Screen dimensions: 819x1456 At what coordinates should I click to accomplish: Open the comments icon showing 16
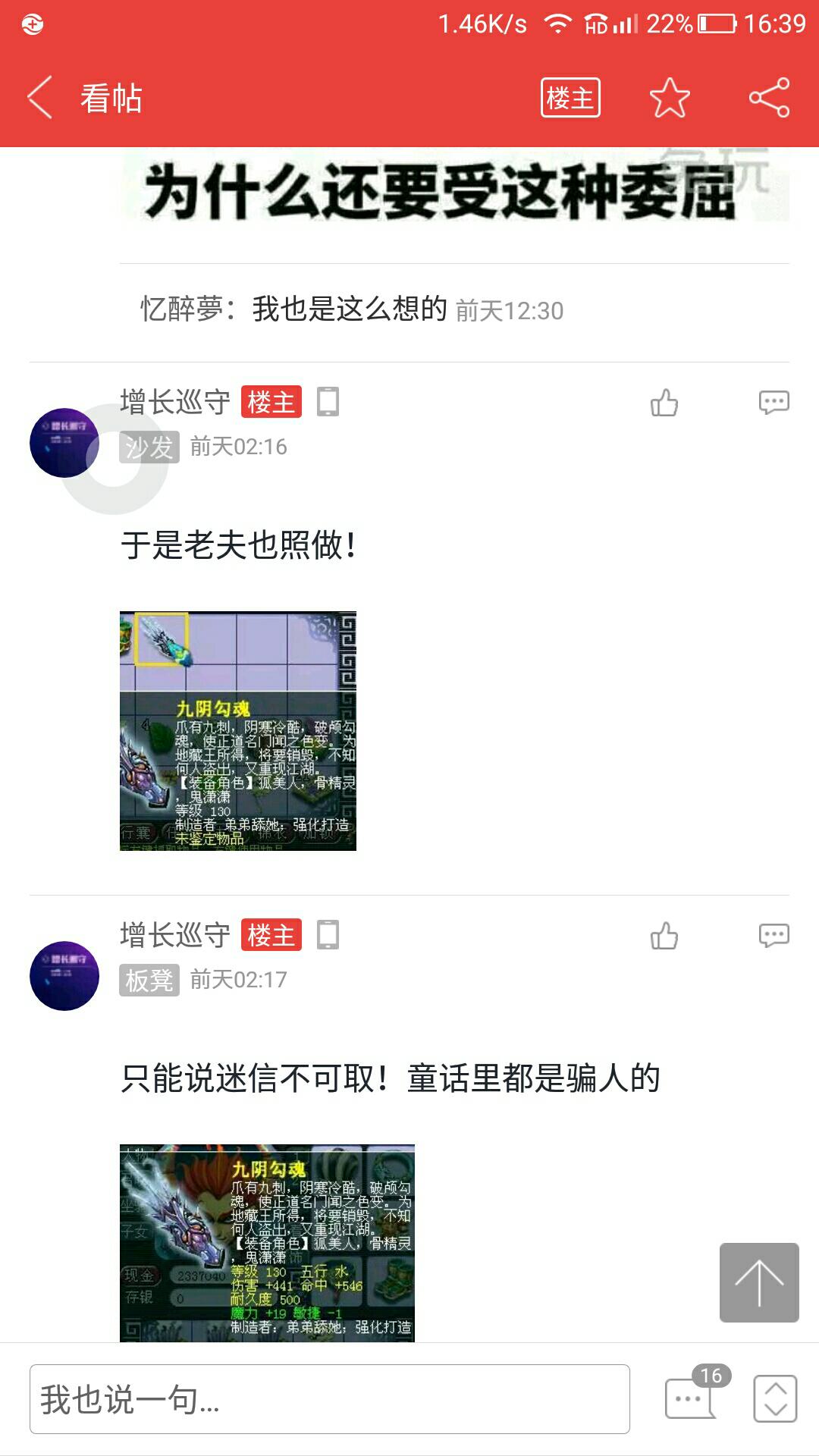[692, 1398]
